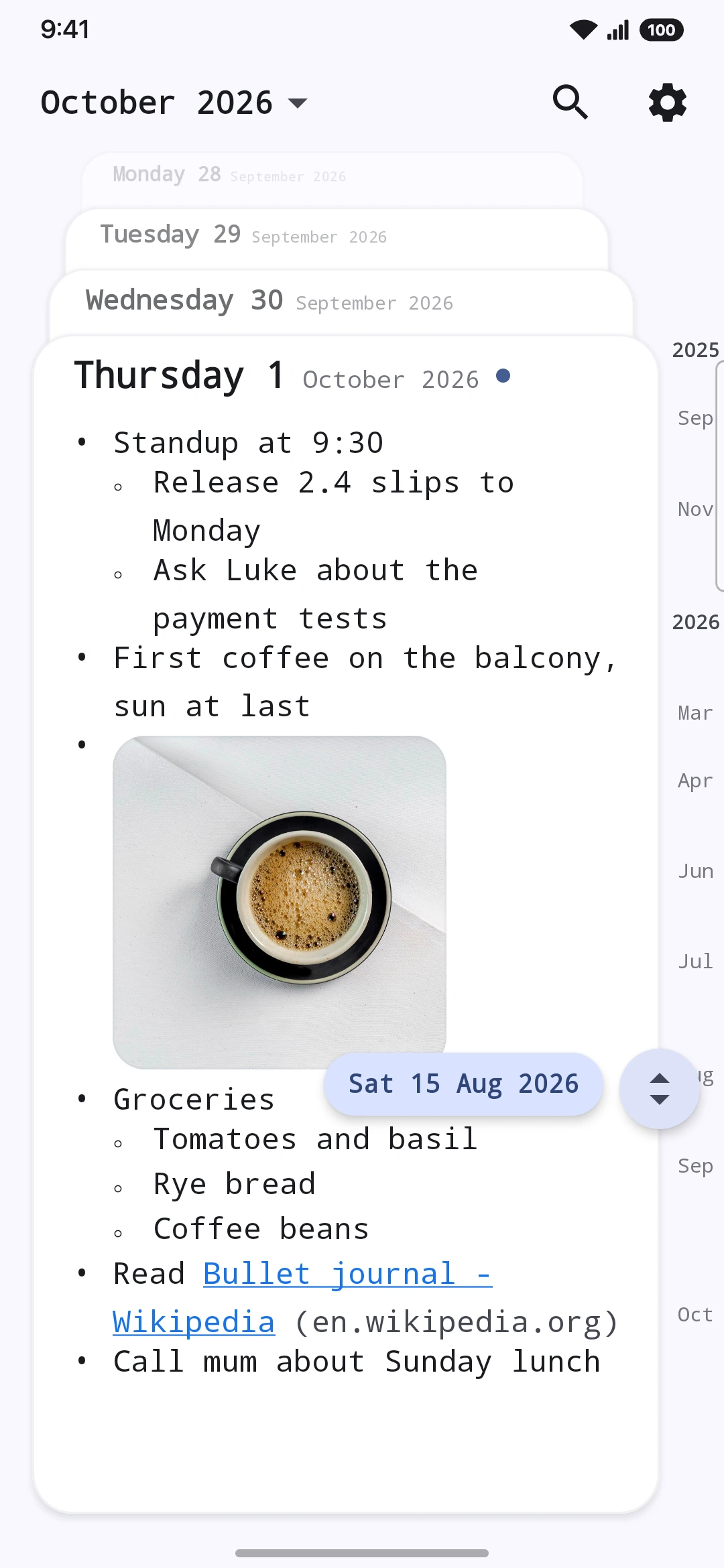Jump to Apr 2026 on the timeline
The height and width of the screenshot is (1568, 724).
(695, 781)
